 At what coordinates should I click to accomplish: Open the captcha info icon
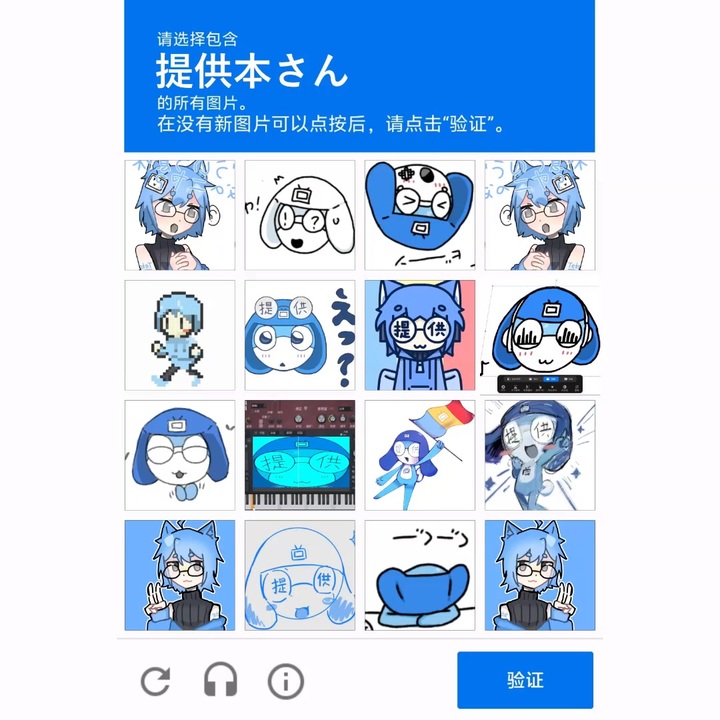coord(285,682)
